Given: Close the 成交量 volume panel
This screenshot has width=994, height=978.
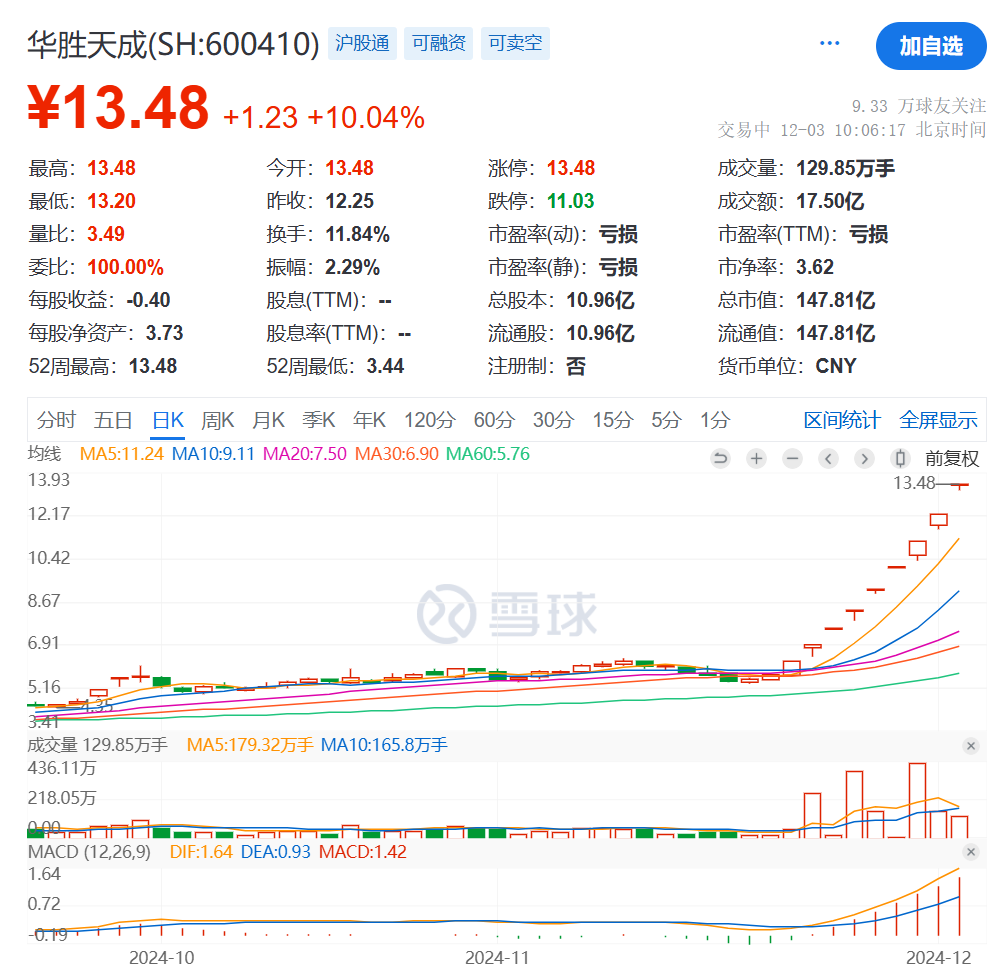Looking at the screenshot, I should click(x=970, y=746).
